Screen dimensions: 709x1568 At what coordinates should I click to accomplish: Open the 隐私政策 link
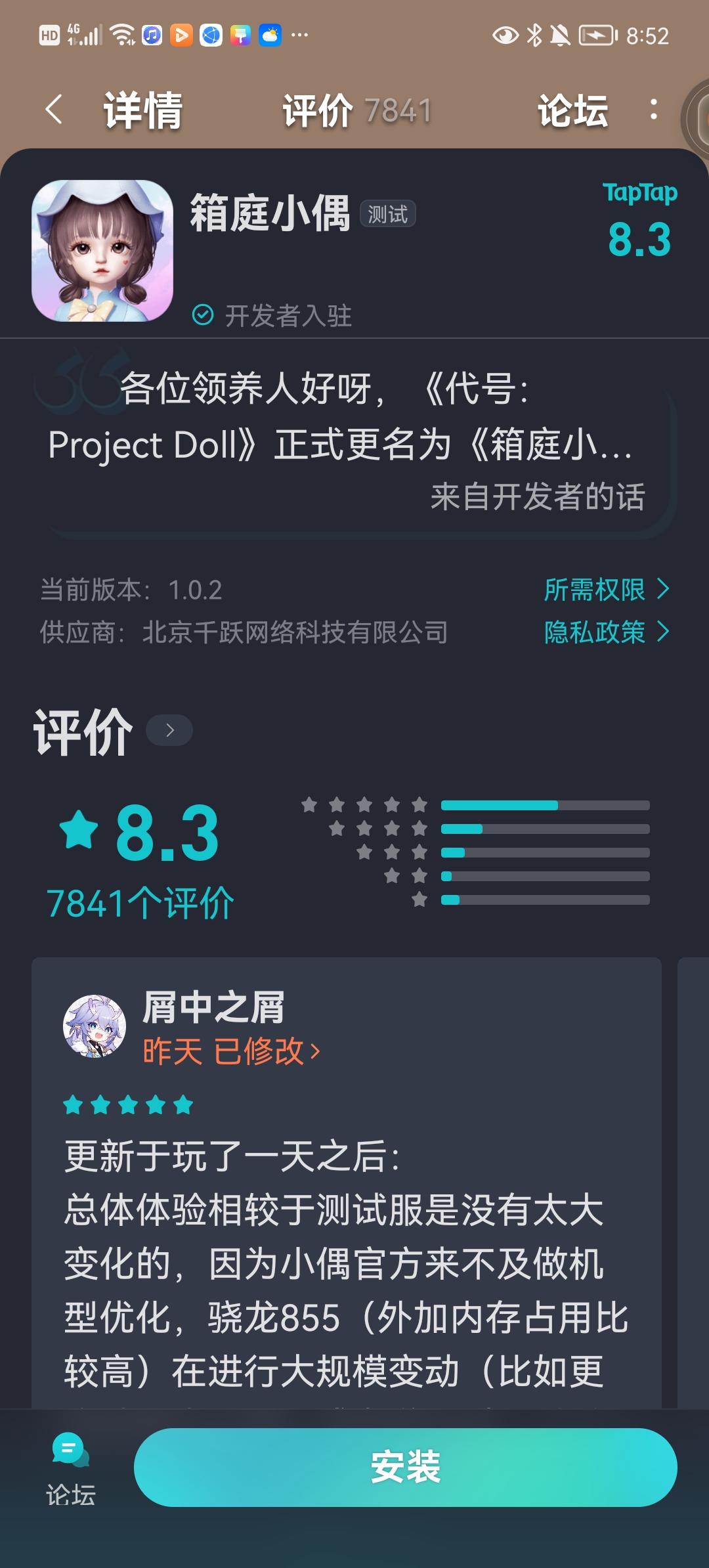606,632
